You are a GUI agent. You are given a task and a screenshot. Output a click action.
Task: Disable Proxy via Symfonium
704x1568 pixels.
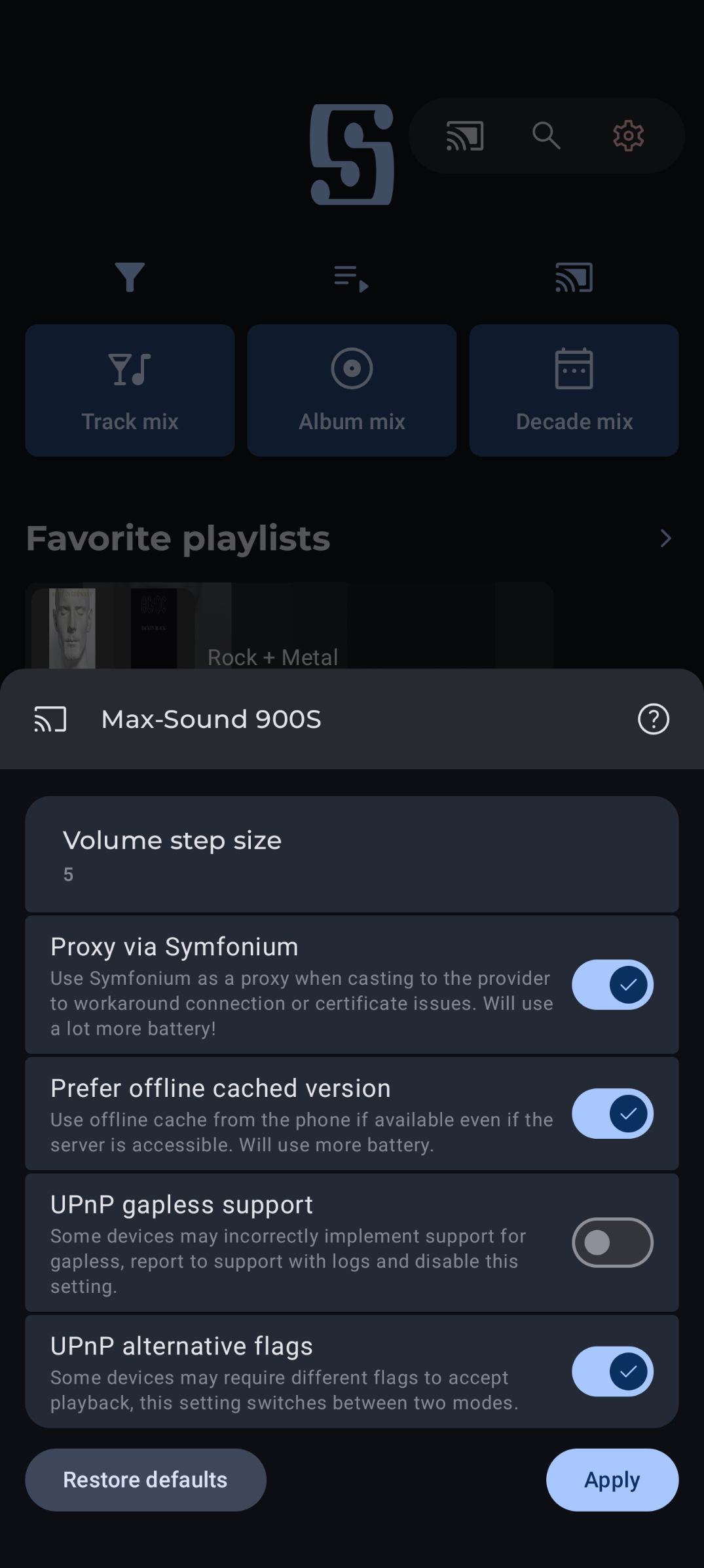[612, 984]
